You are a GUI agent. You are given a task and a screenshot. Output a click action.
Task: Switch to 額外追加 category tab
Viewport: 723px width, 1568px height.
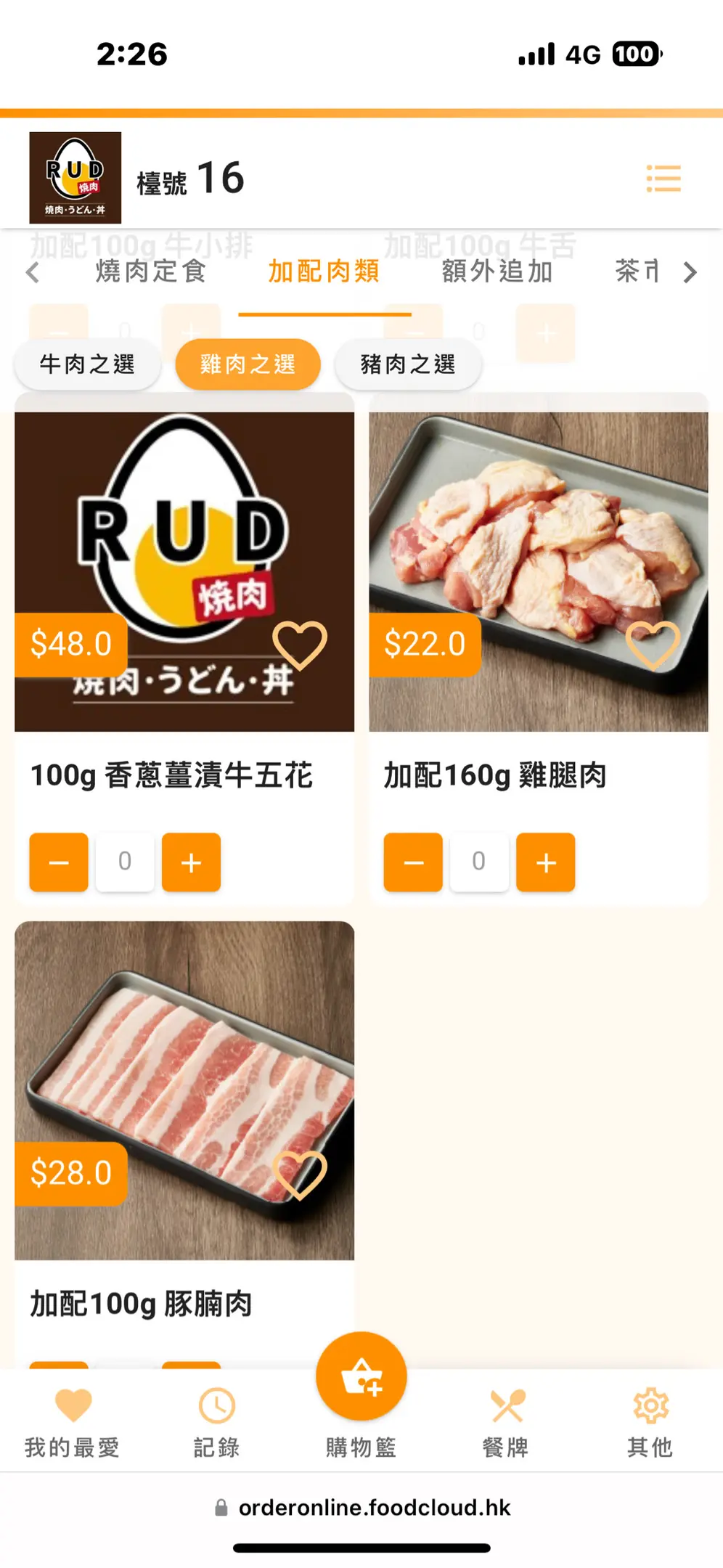(497, 271)
